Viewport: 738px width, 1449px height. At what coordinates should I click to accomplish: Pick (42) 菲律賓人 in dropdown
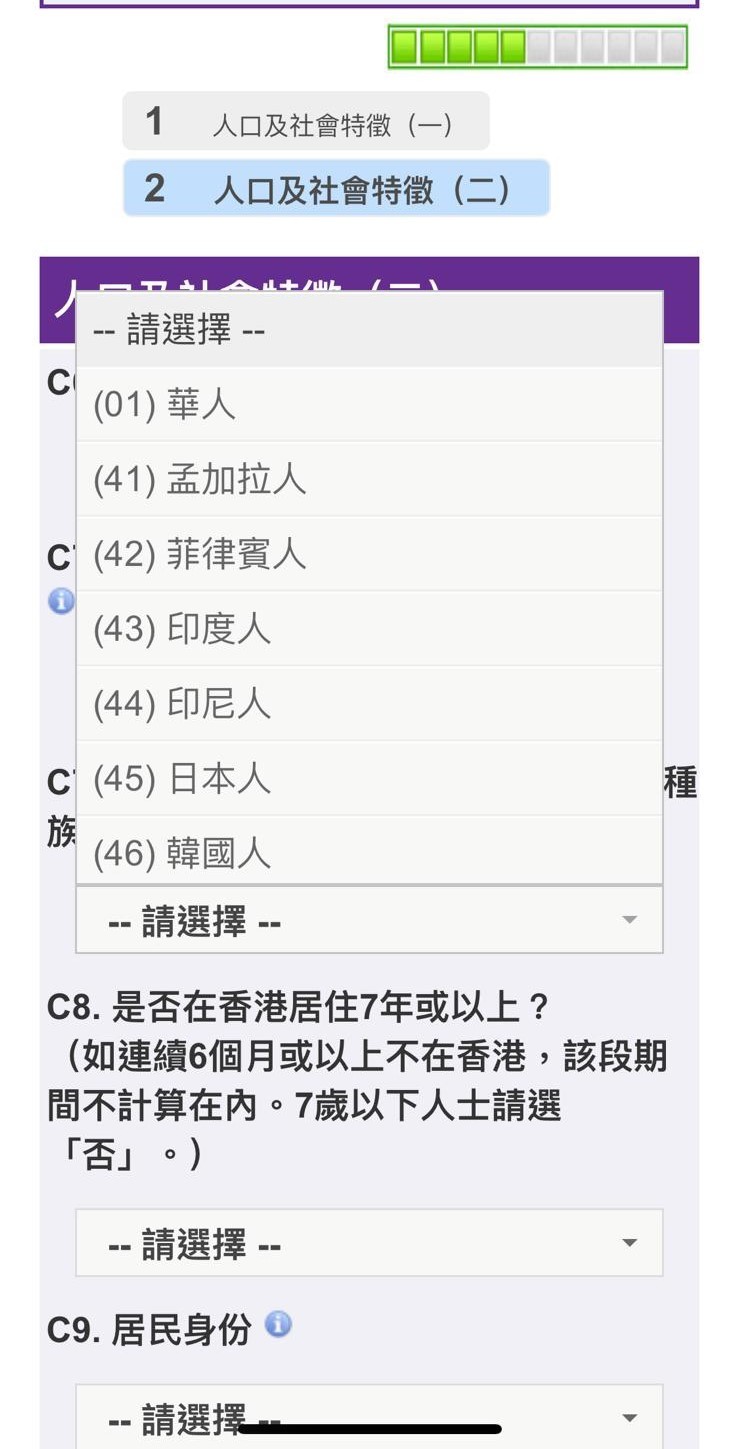coord(368,554)
